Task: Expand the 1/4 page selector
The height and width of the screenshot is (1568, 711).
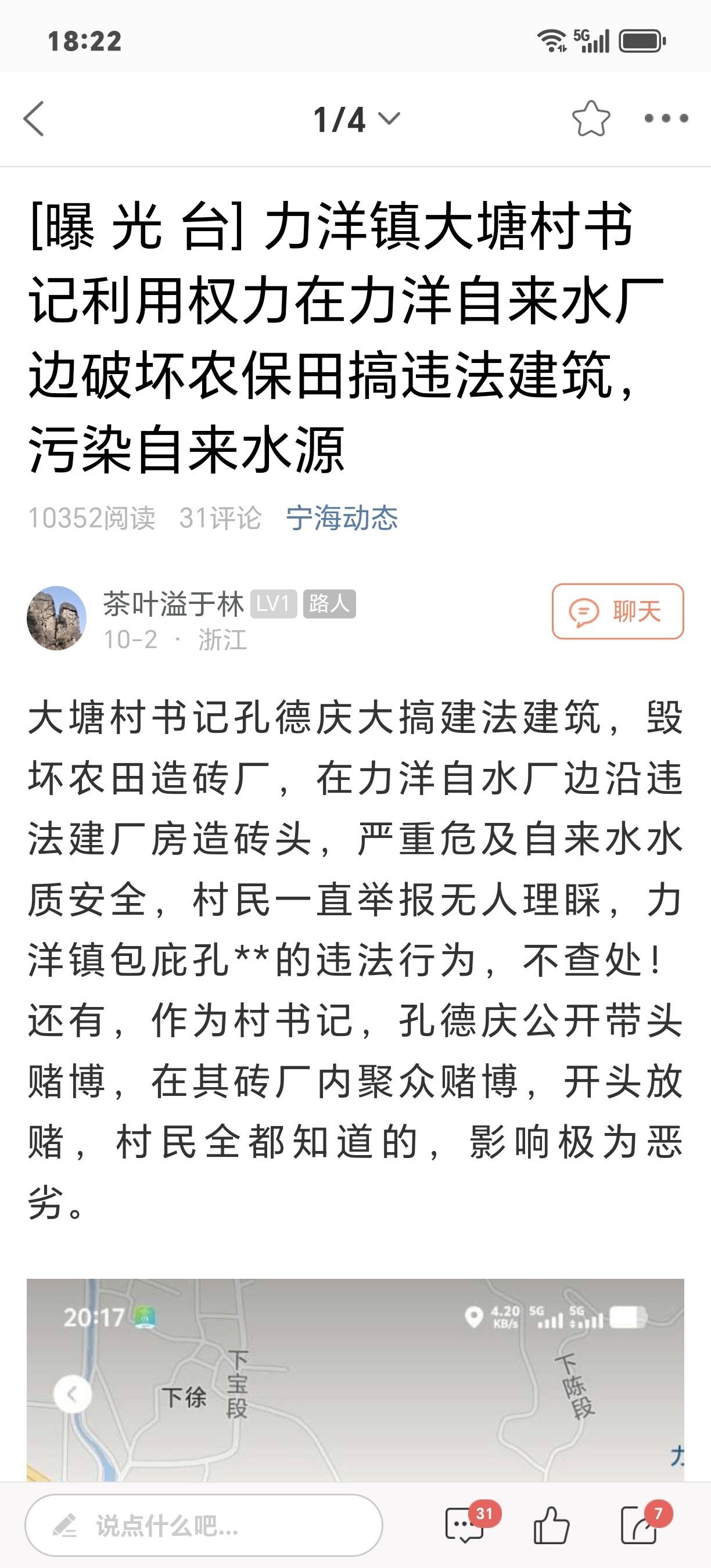Action: coord(356,118)
